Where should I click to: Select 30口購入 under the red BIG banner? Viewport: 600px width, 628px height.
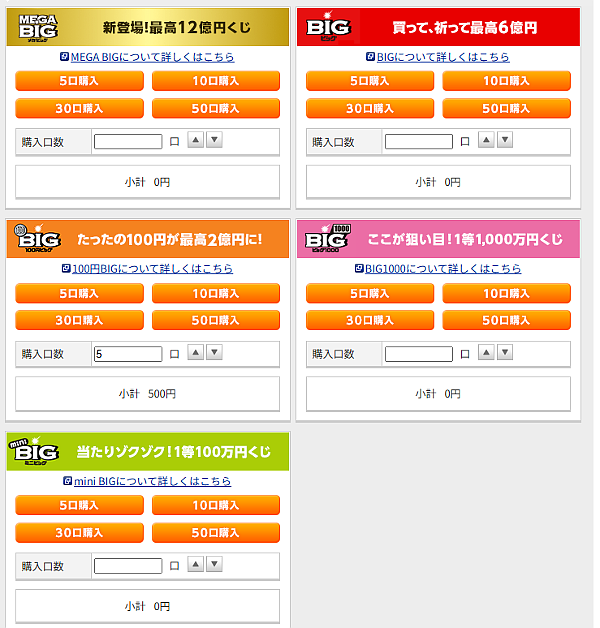[370, 108]
